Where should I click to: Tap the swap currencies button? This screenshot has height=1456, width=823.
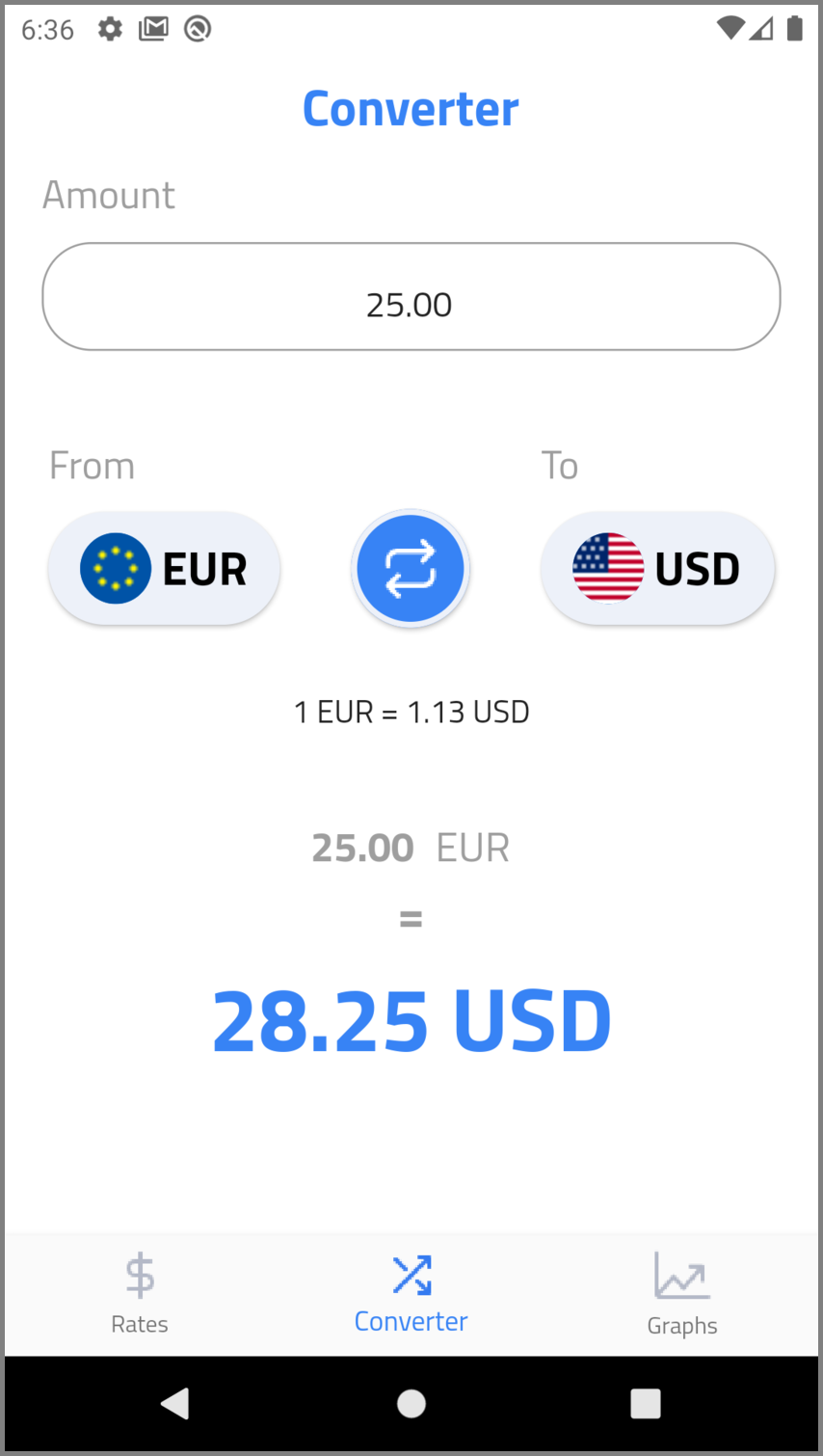[411, 569]
